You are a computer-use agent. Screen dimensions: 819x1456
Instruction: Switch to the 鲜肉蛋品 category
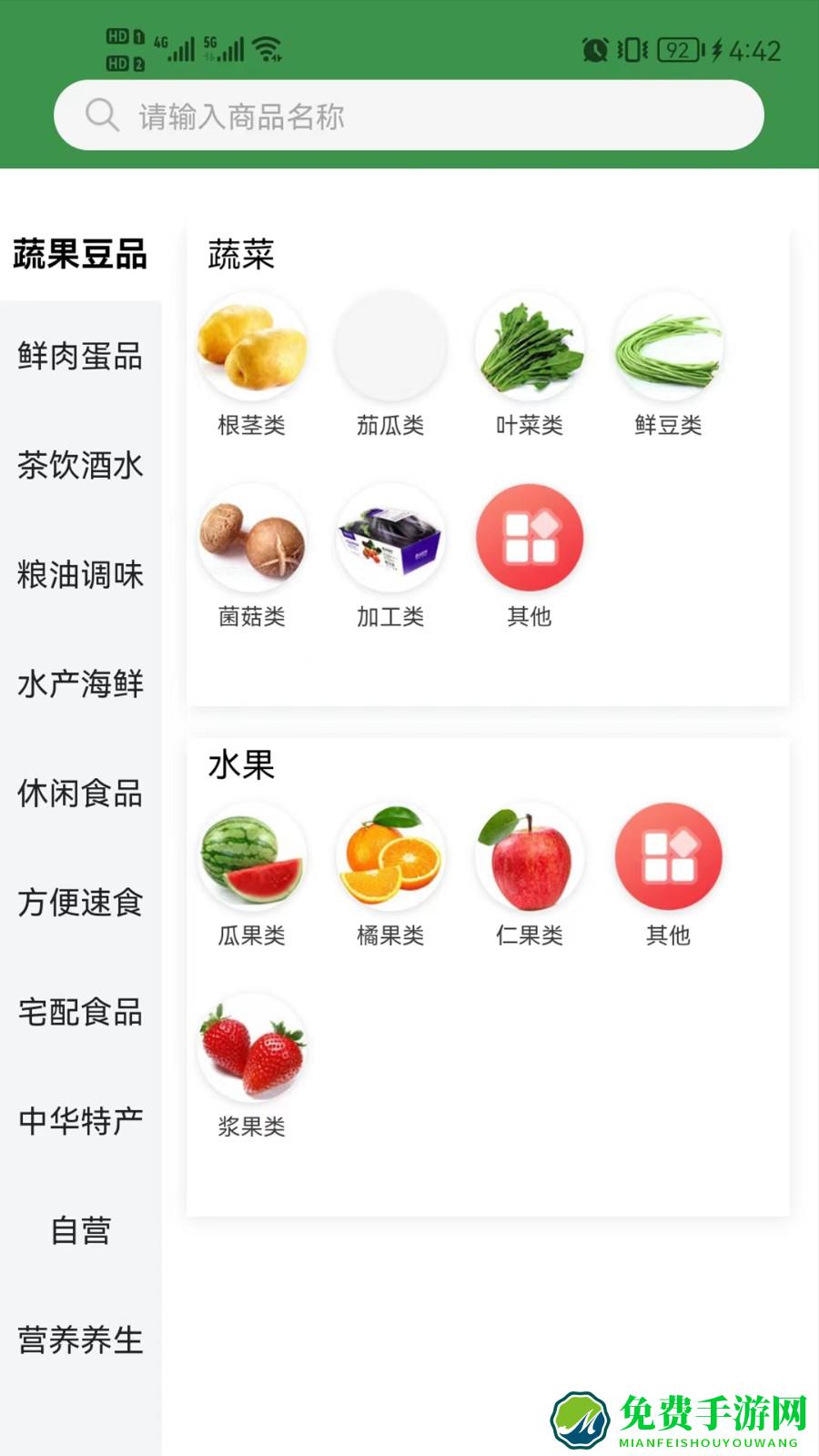click(x=79, y=358)
